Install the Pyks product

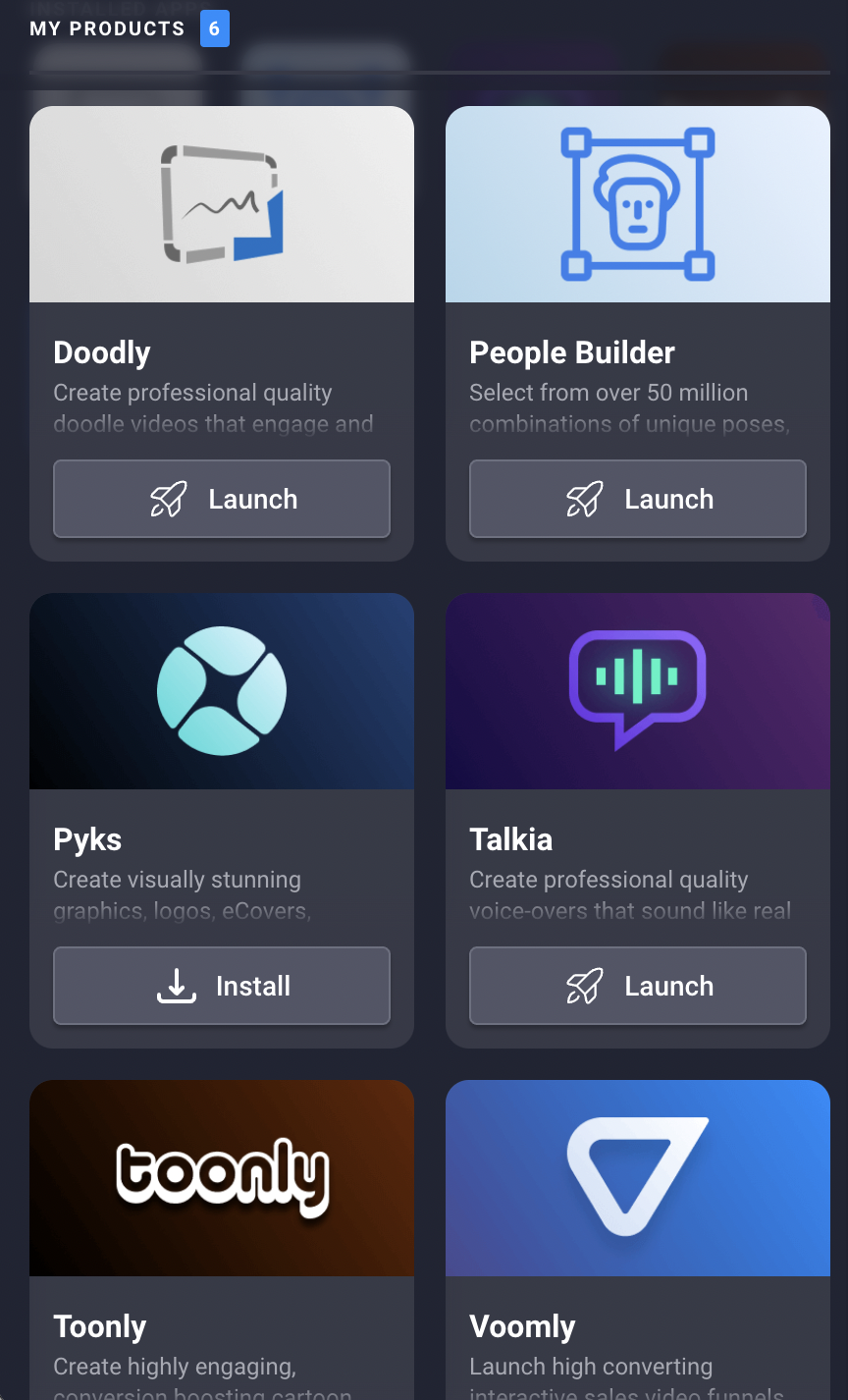tap(222, 986)
